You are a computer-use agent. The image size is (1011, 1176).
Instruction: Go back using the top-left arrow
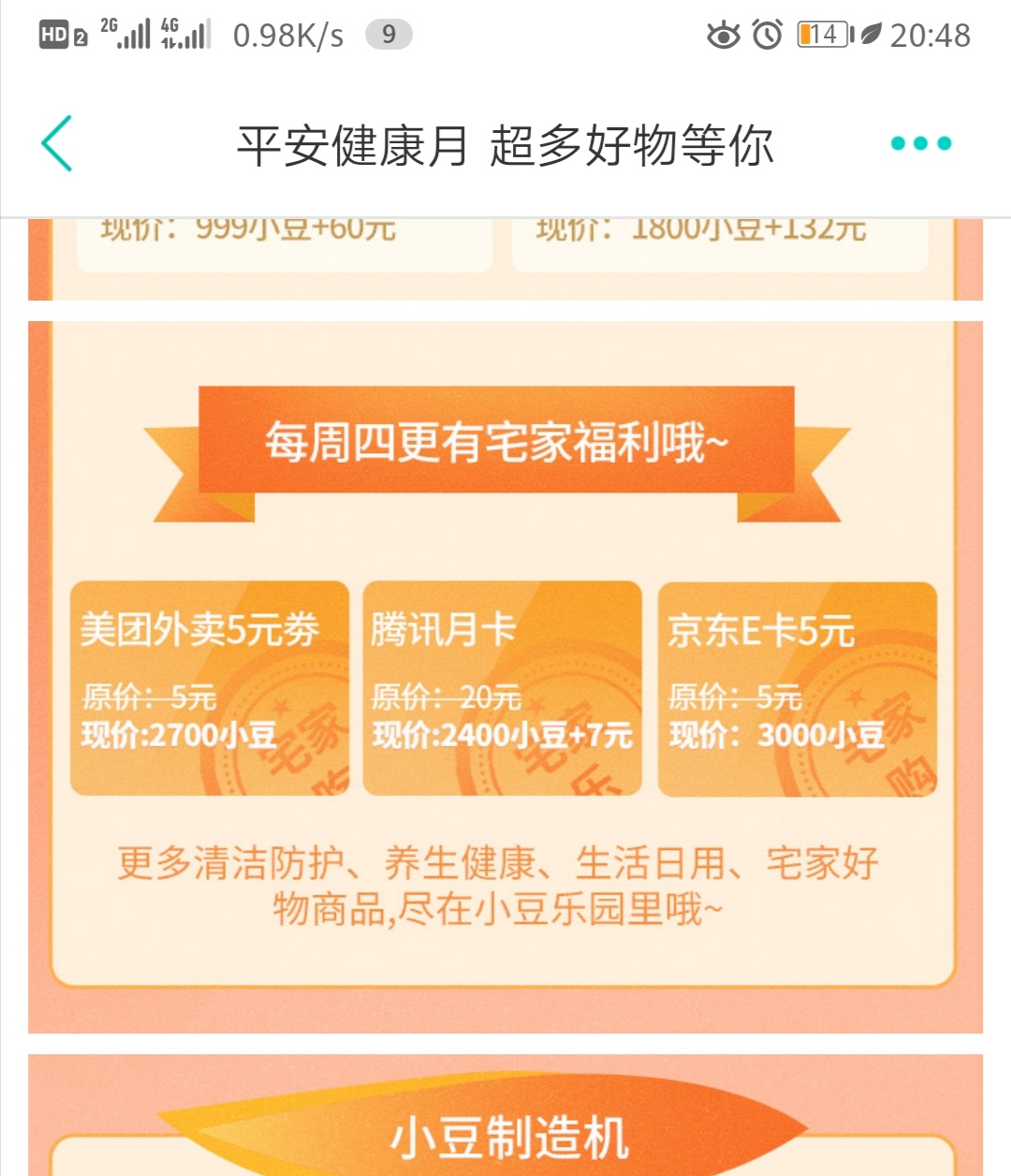pos(57,144)
